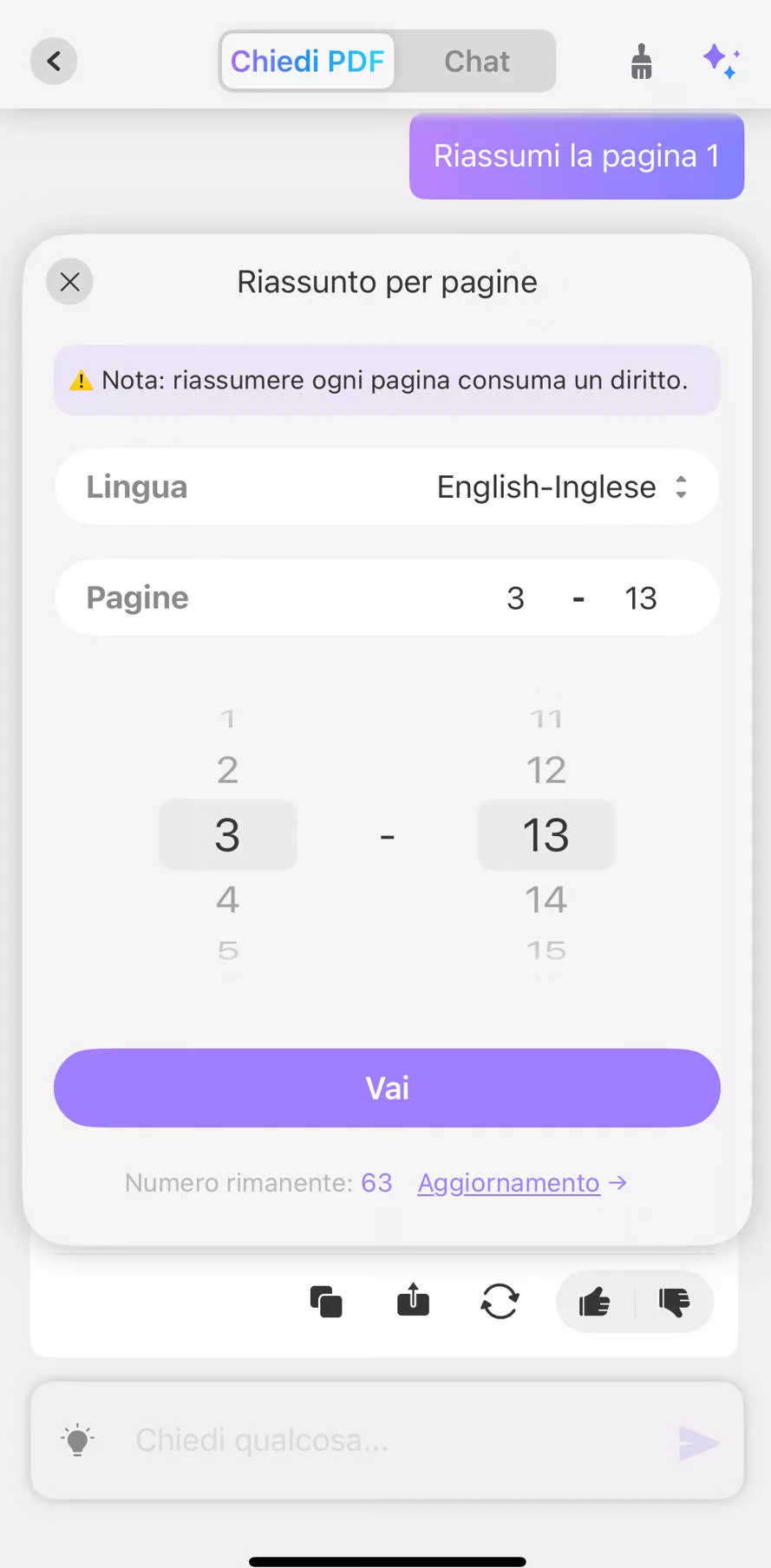Select the Chiedi PDF tab

tap(307, 62)
